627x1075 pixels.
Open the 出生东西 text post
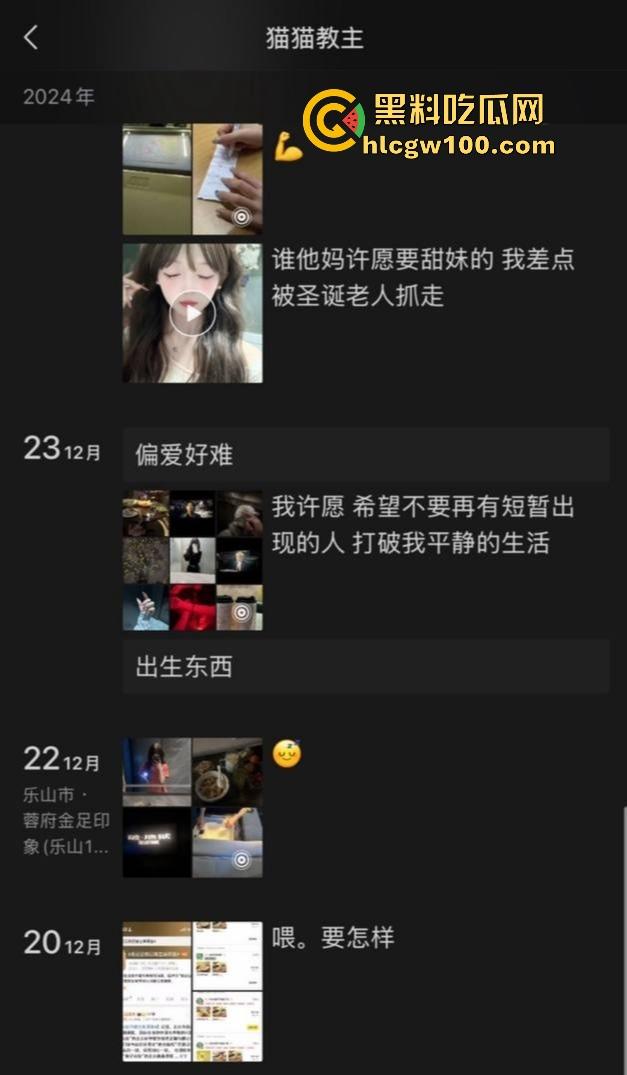point(365,667)
